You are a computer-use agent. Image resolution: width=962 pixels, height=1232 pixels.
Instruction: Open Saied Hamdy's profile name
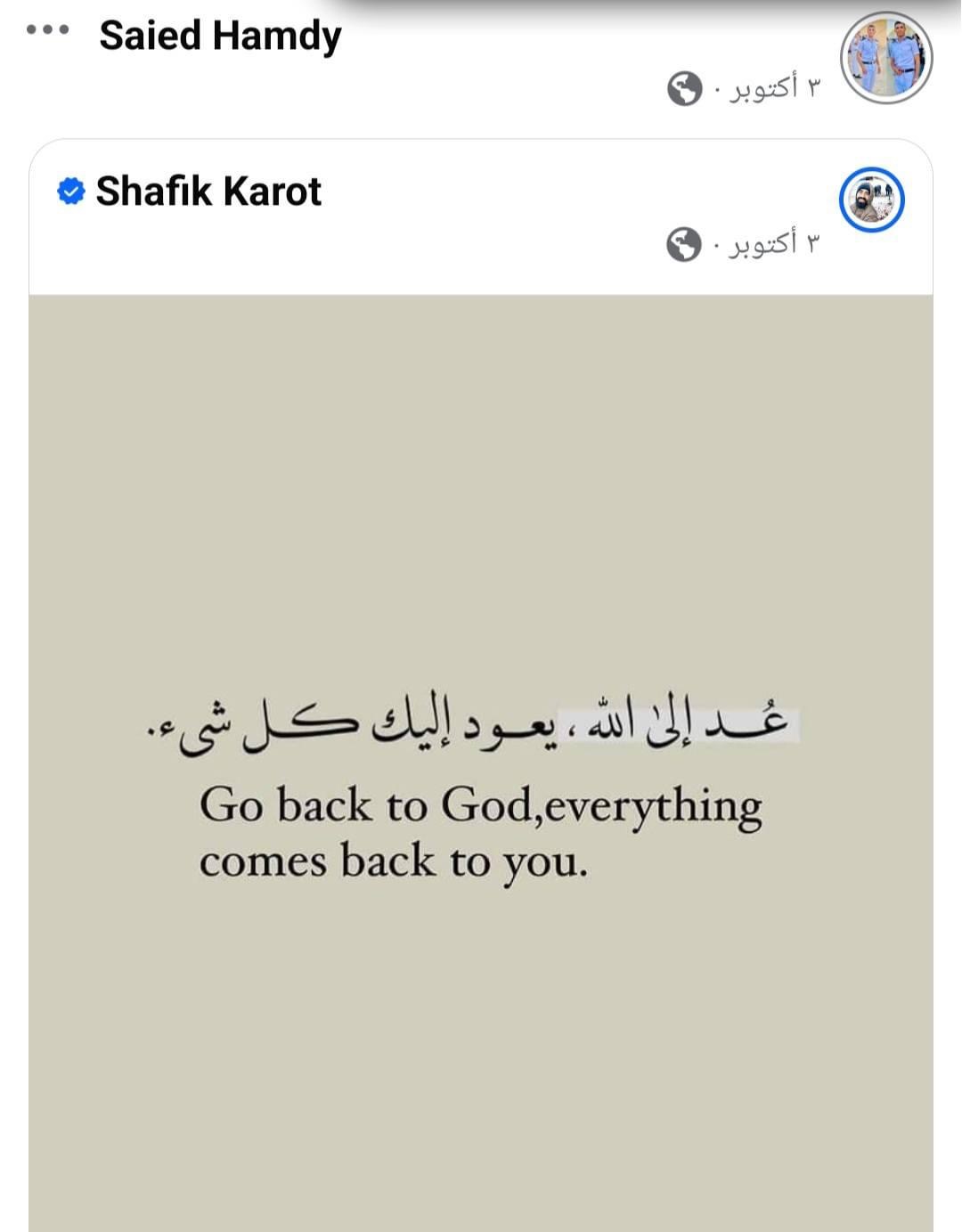(x=220, y=36)
